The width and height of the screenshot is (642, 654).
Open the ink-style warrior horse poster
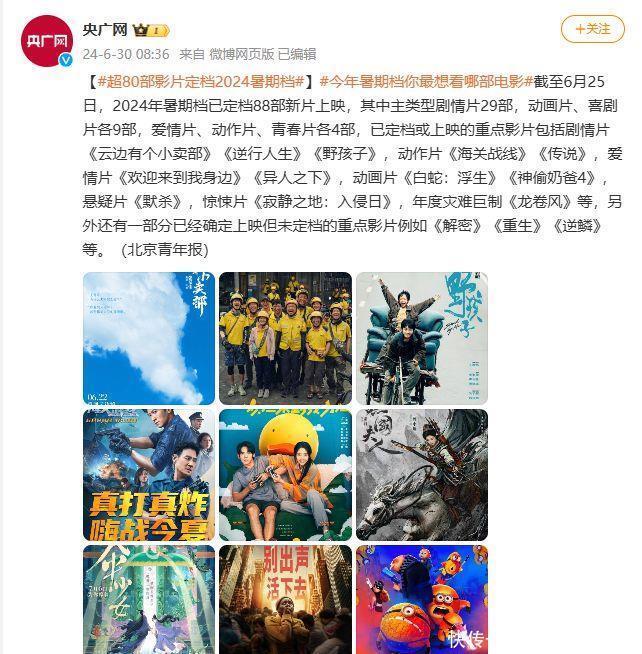coord(421,474)
